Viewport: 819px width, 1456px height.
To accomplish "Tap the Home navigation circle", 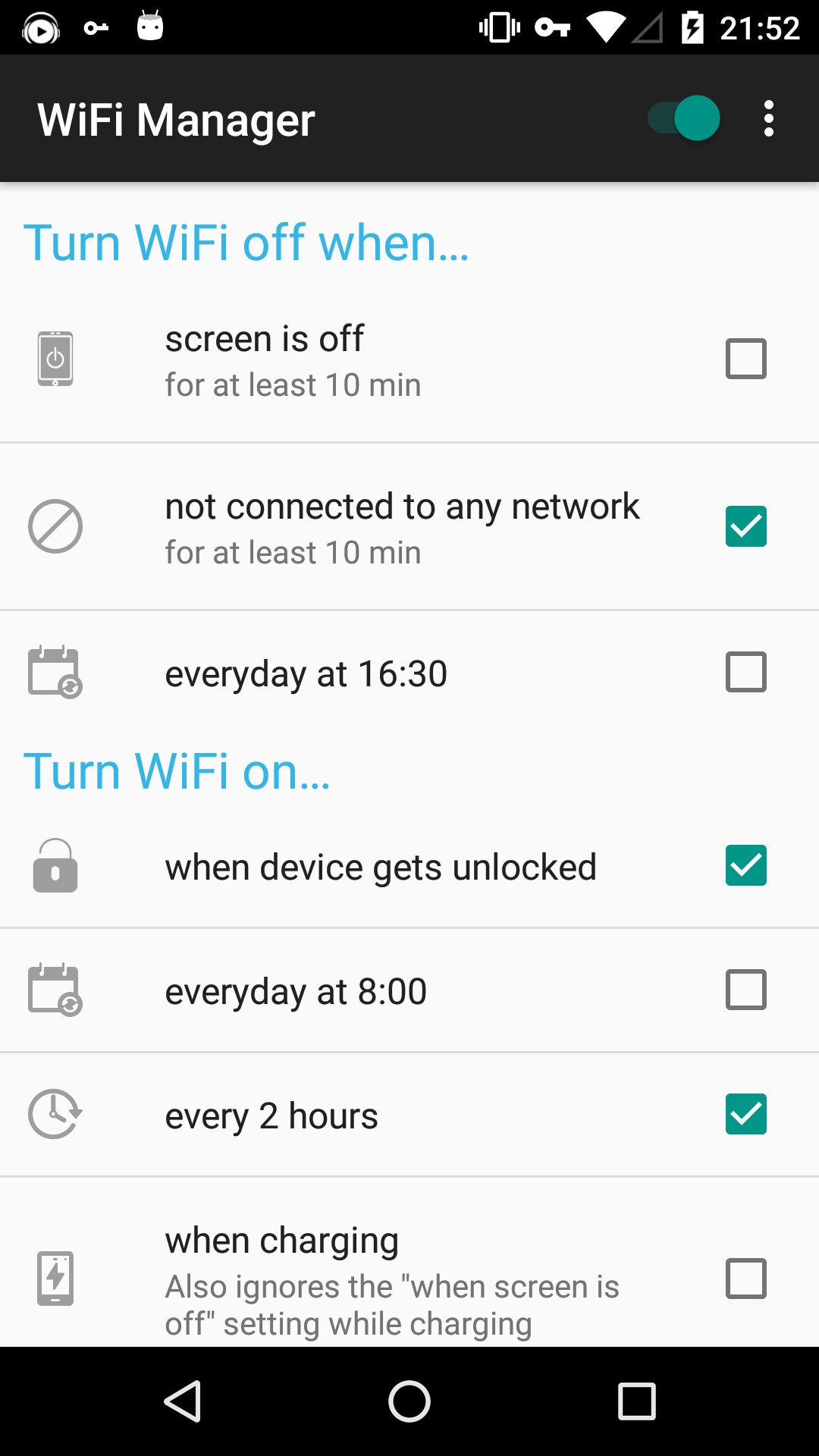I will [409, 1399].
